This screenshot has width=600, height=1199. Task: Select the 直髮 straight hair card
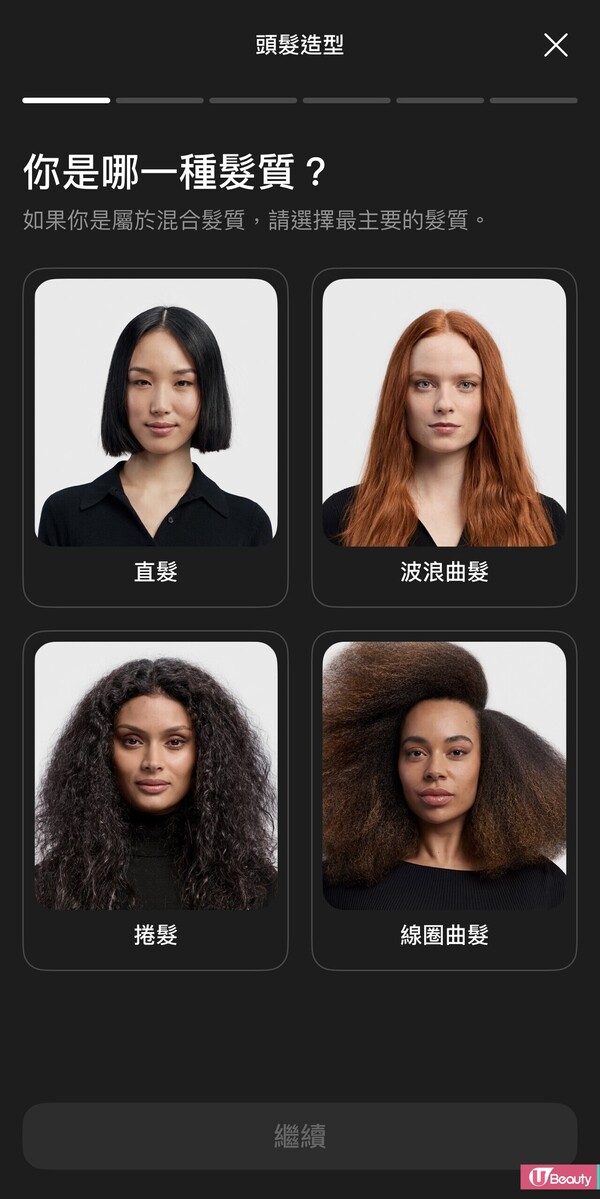coord(155,437)
